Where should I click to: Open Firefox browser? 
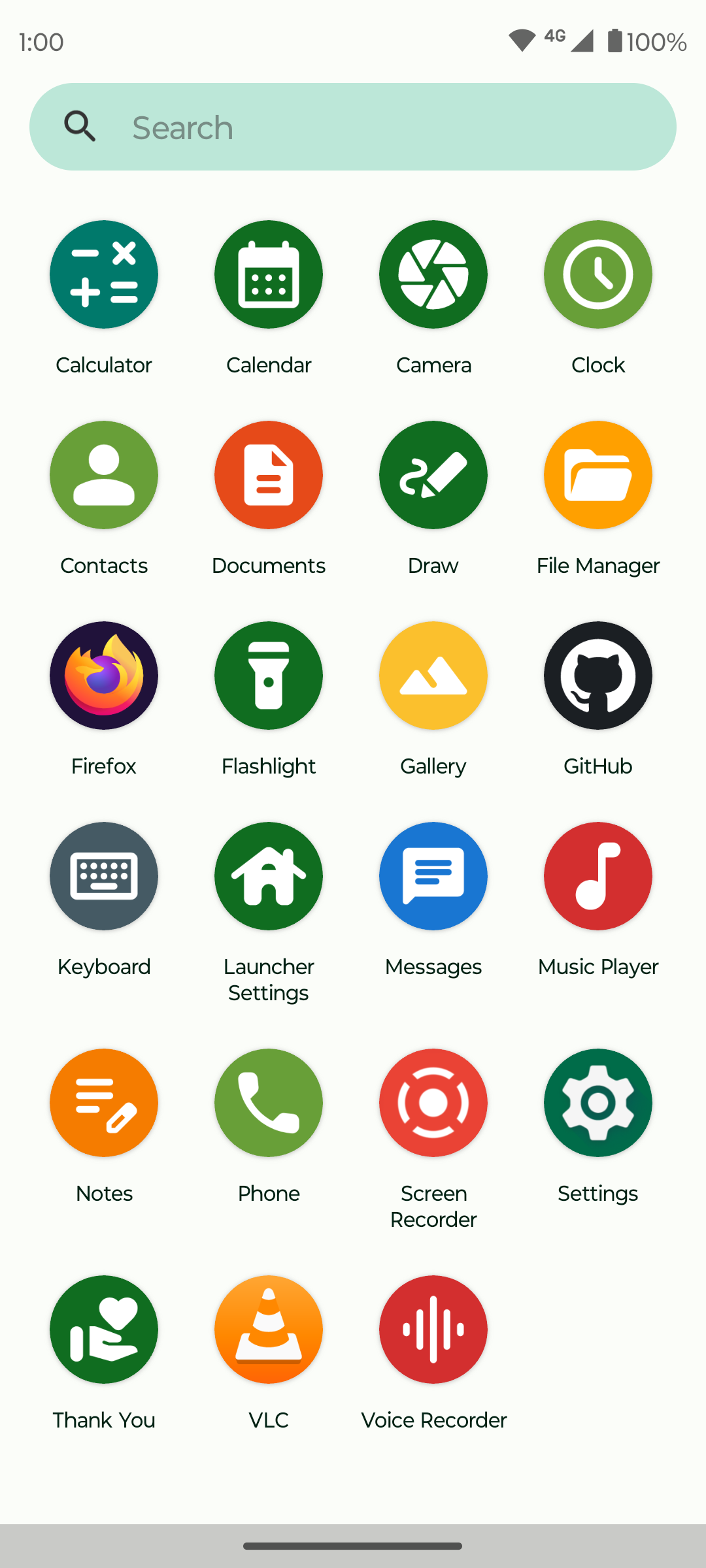point(104,676)
